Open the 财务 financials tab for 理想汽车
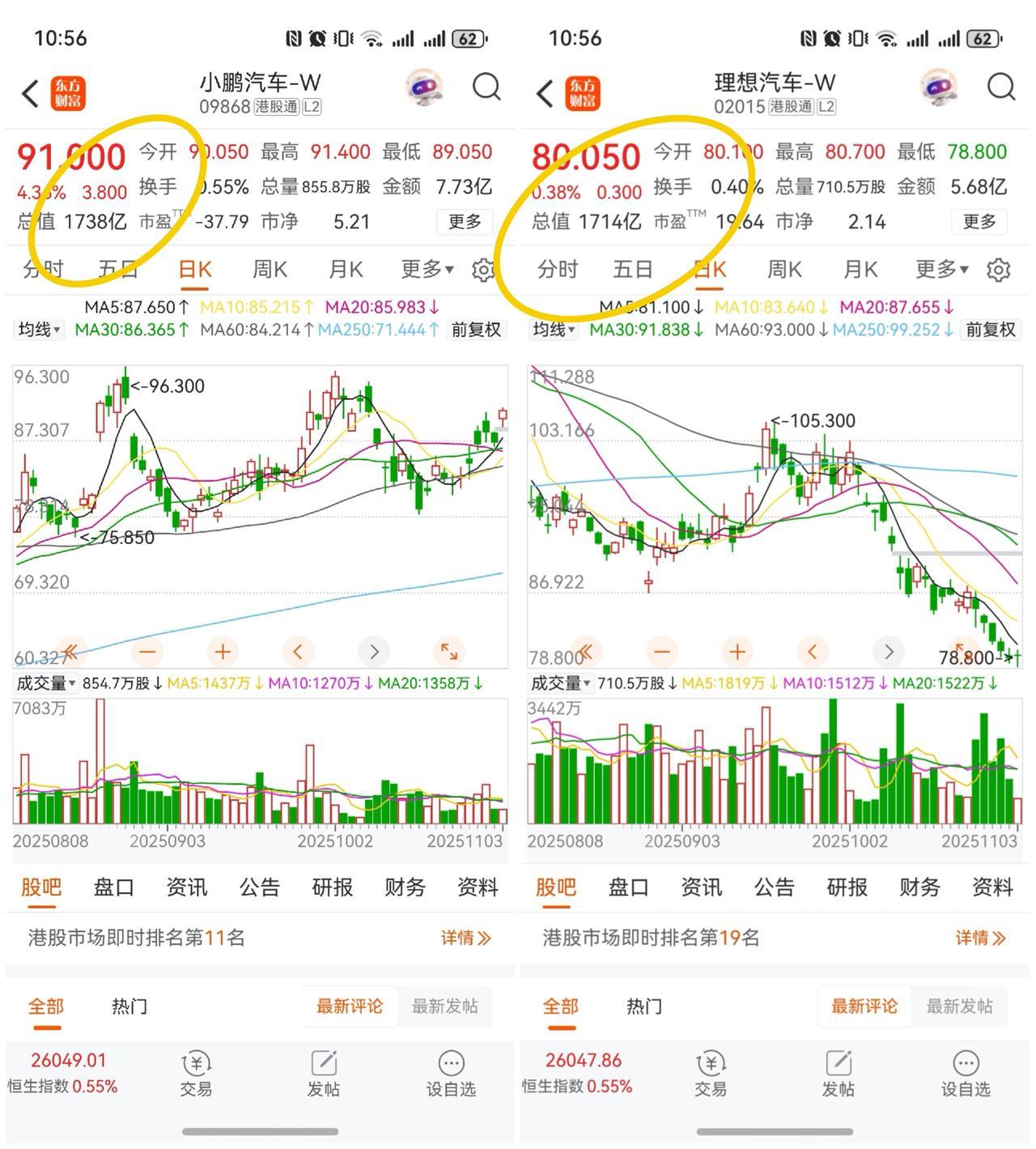The width and height of the screenshot is (1036, 1149). pyautogui.click(x=918, y=887)
